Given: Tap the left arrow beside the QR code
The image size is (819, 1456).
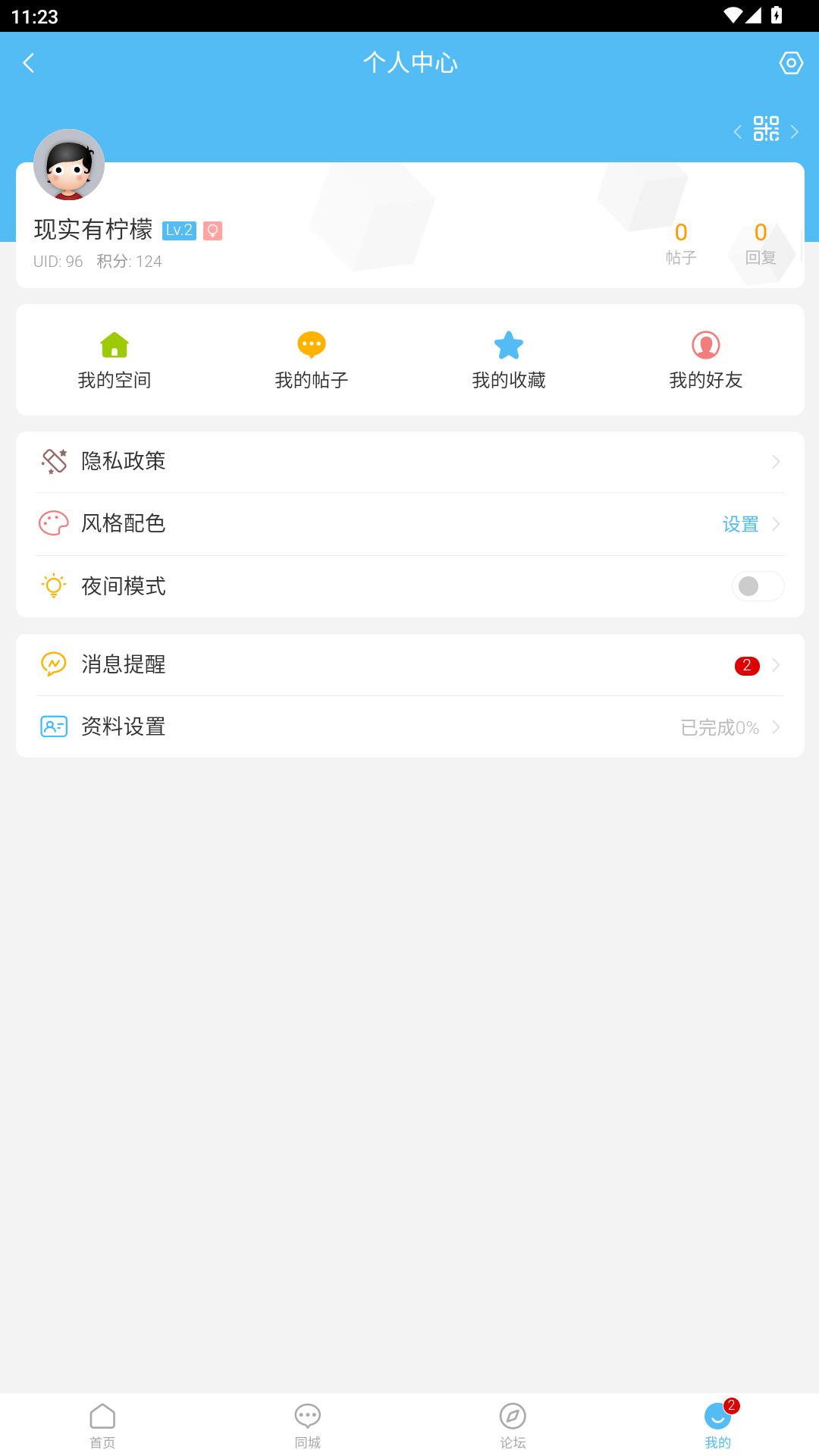Looking at the screenshot, I should click(x=738, y=130).
